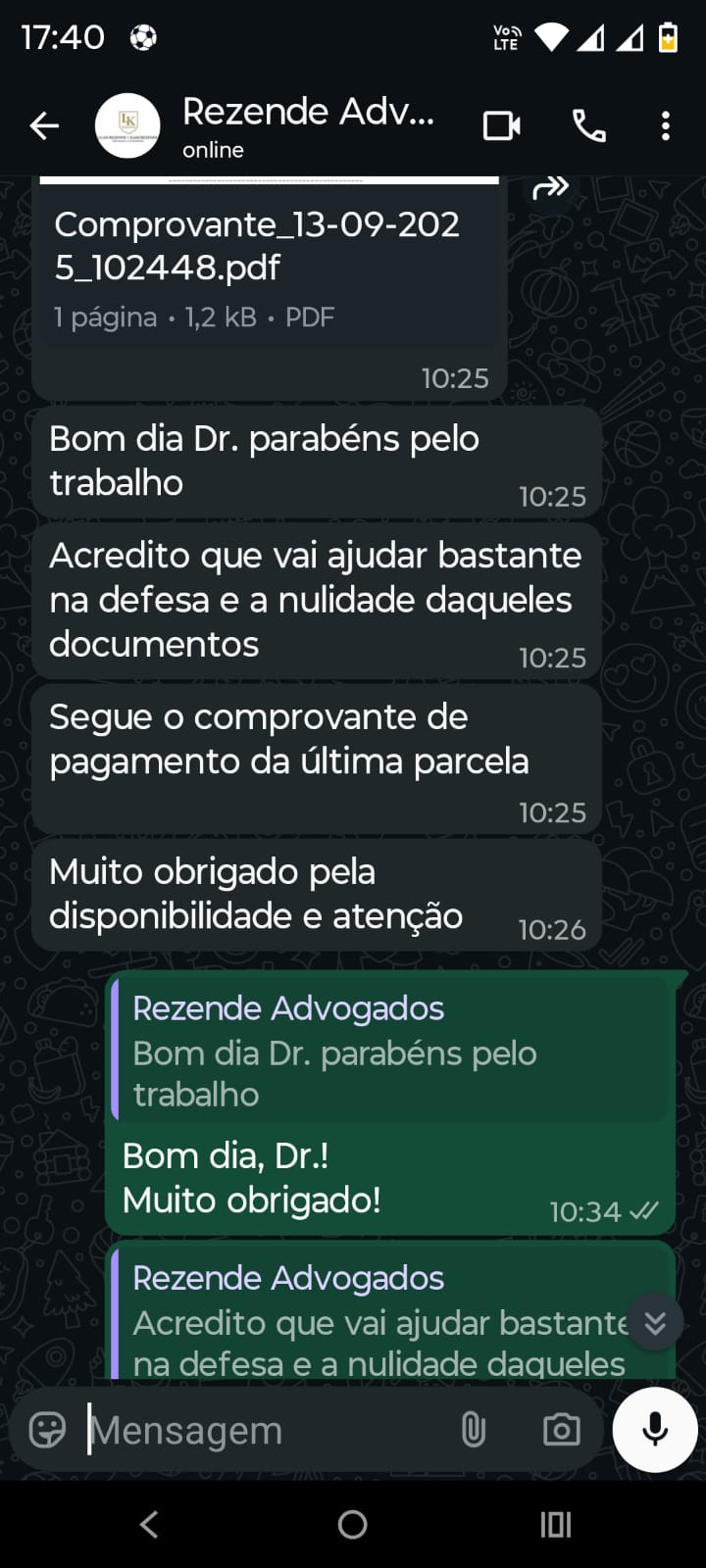Jump to the latest messages
Image resolution: width=706 pixels, height=1568 pixels.
[x=655, y=1324]
